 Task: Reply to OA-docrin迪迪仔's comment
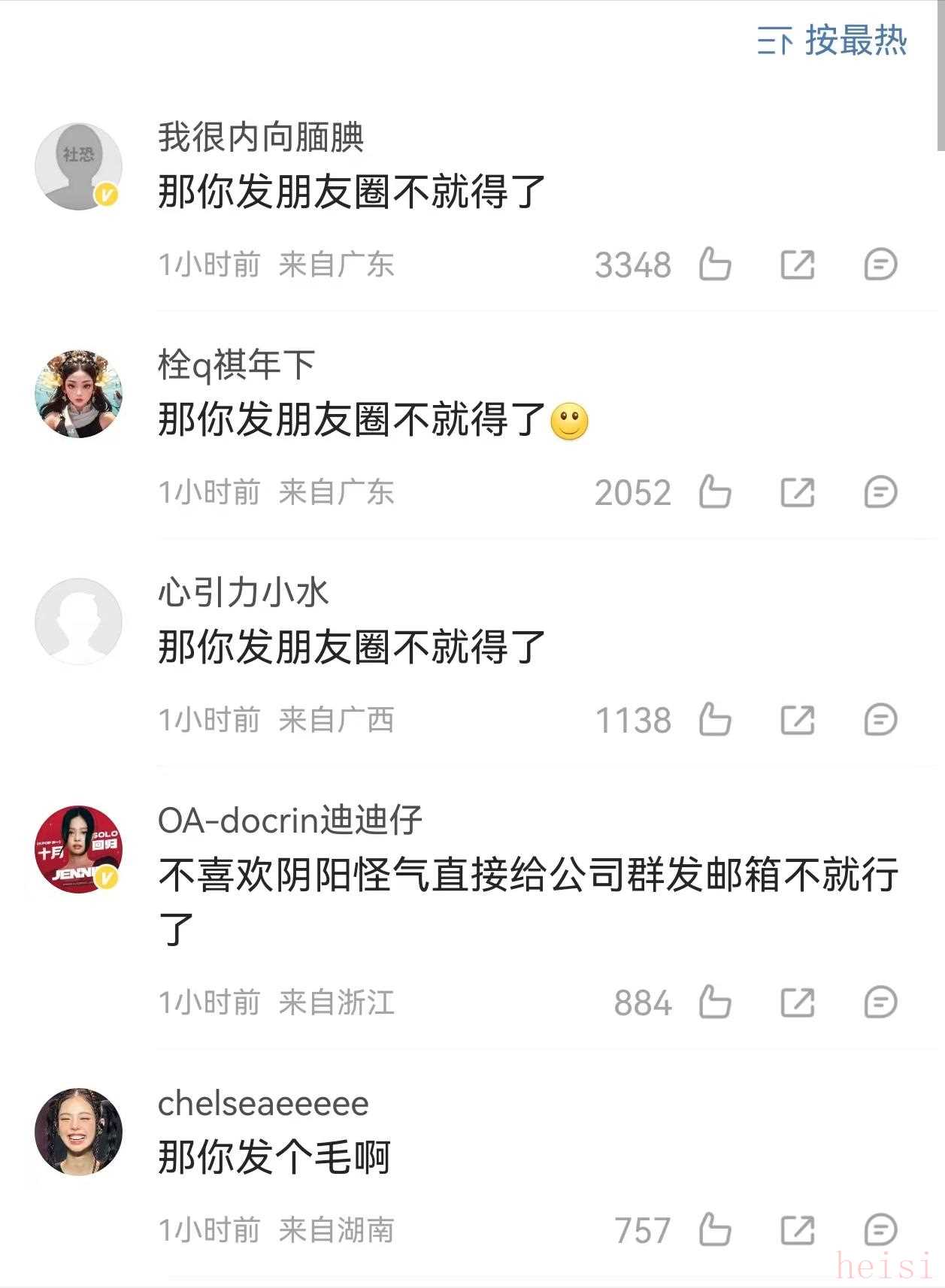coord(880,1002)
